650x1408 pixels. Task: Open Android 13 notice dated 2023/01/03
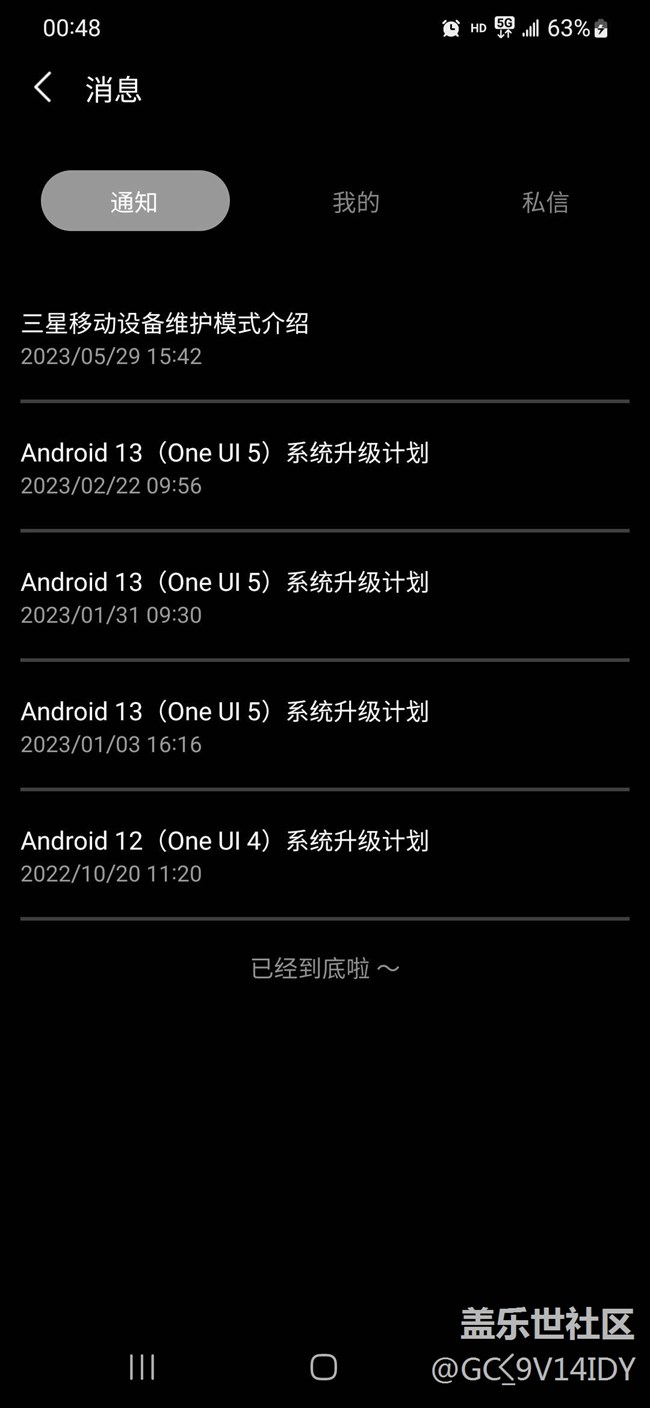point(325,725)
